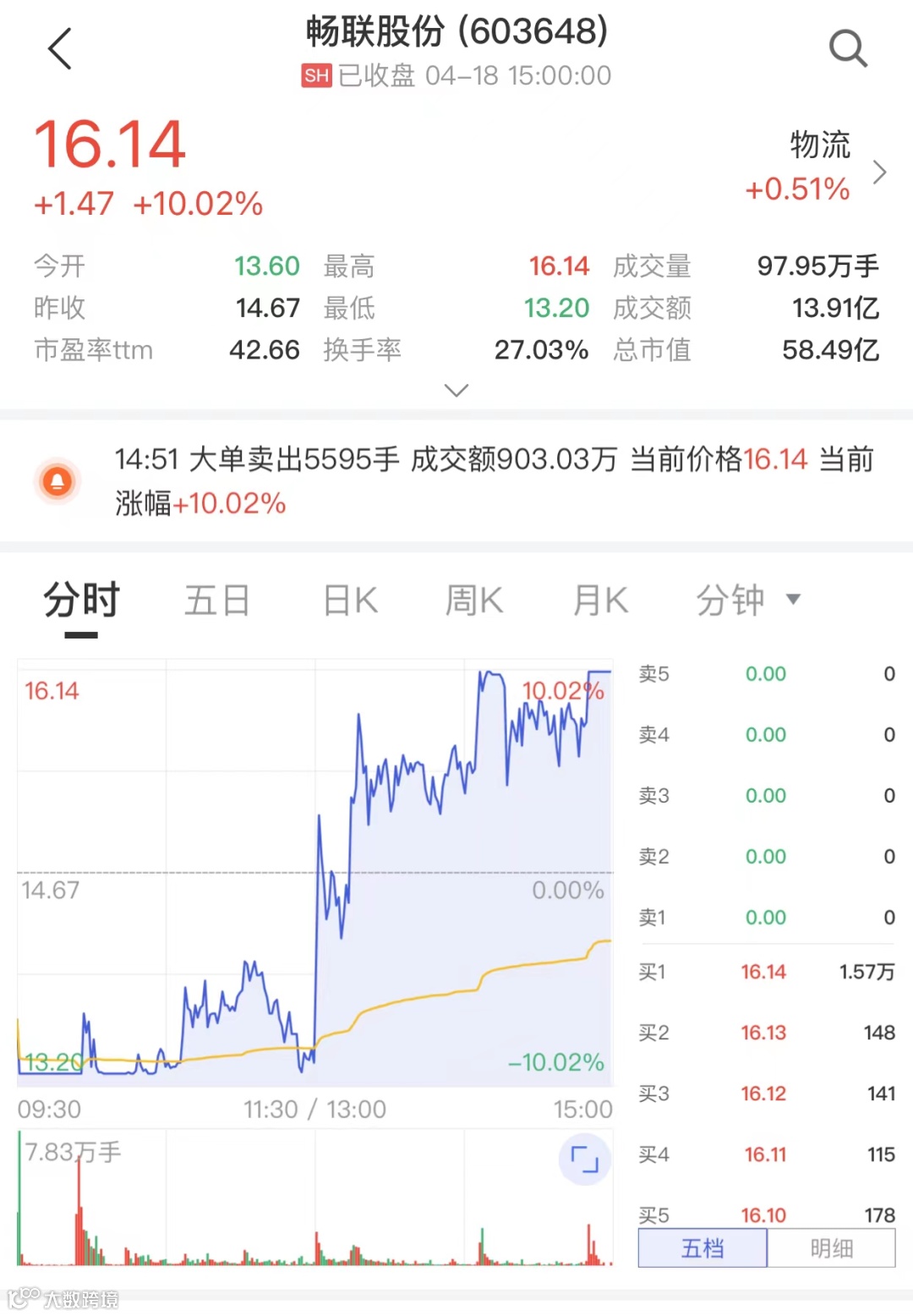This screenshot has width=913, height=1316.
Task: Expand more stock data fields
Action: 456,390
